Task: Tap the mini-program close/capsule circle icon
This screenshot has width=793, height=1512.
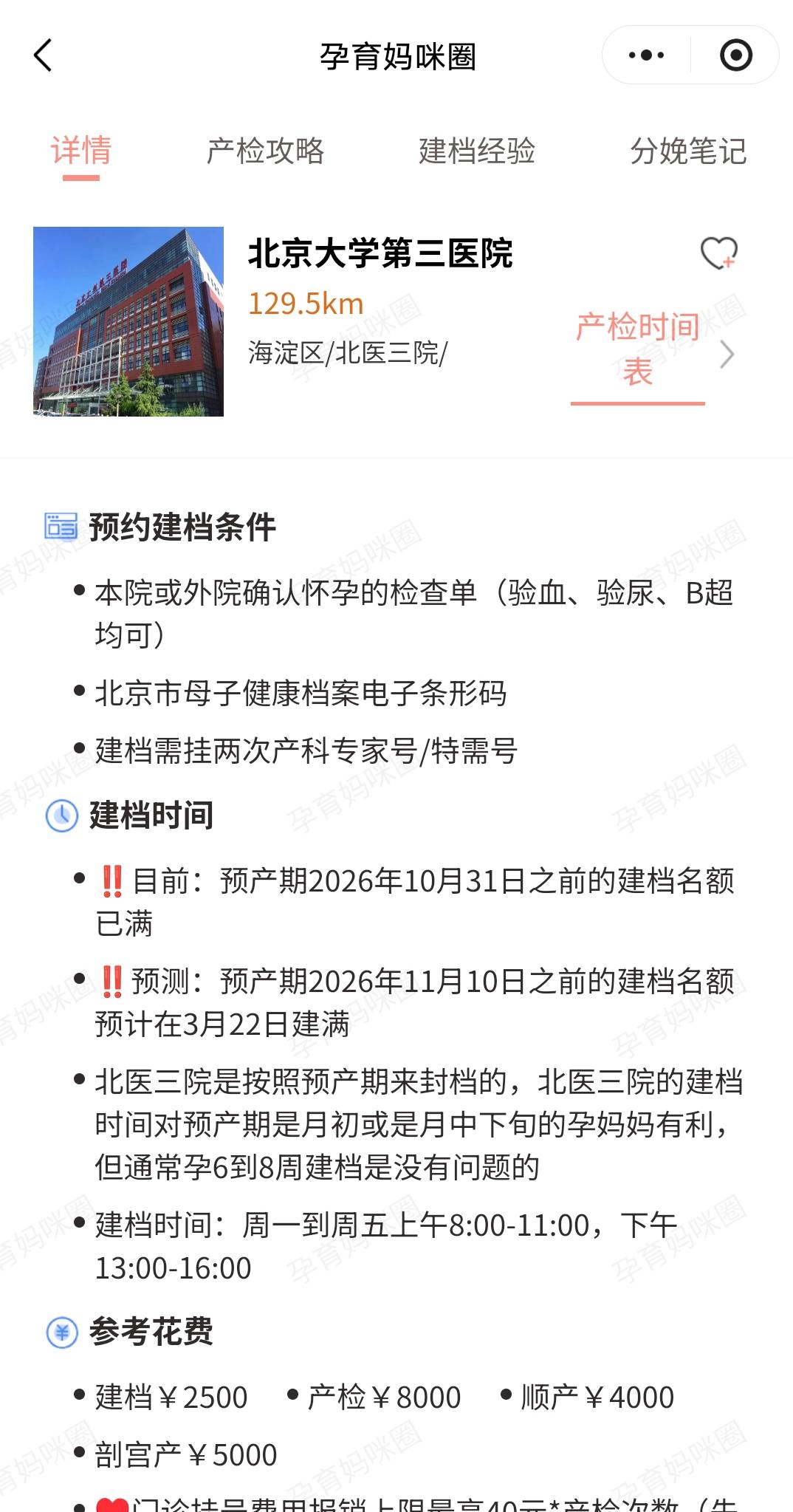Action: pos(735,54)
